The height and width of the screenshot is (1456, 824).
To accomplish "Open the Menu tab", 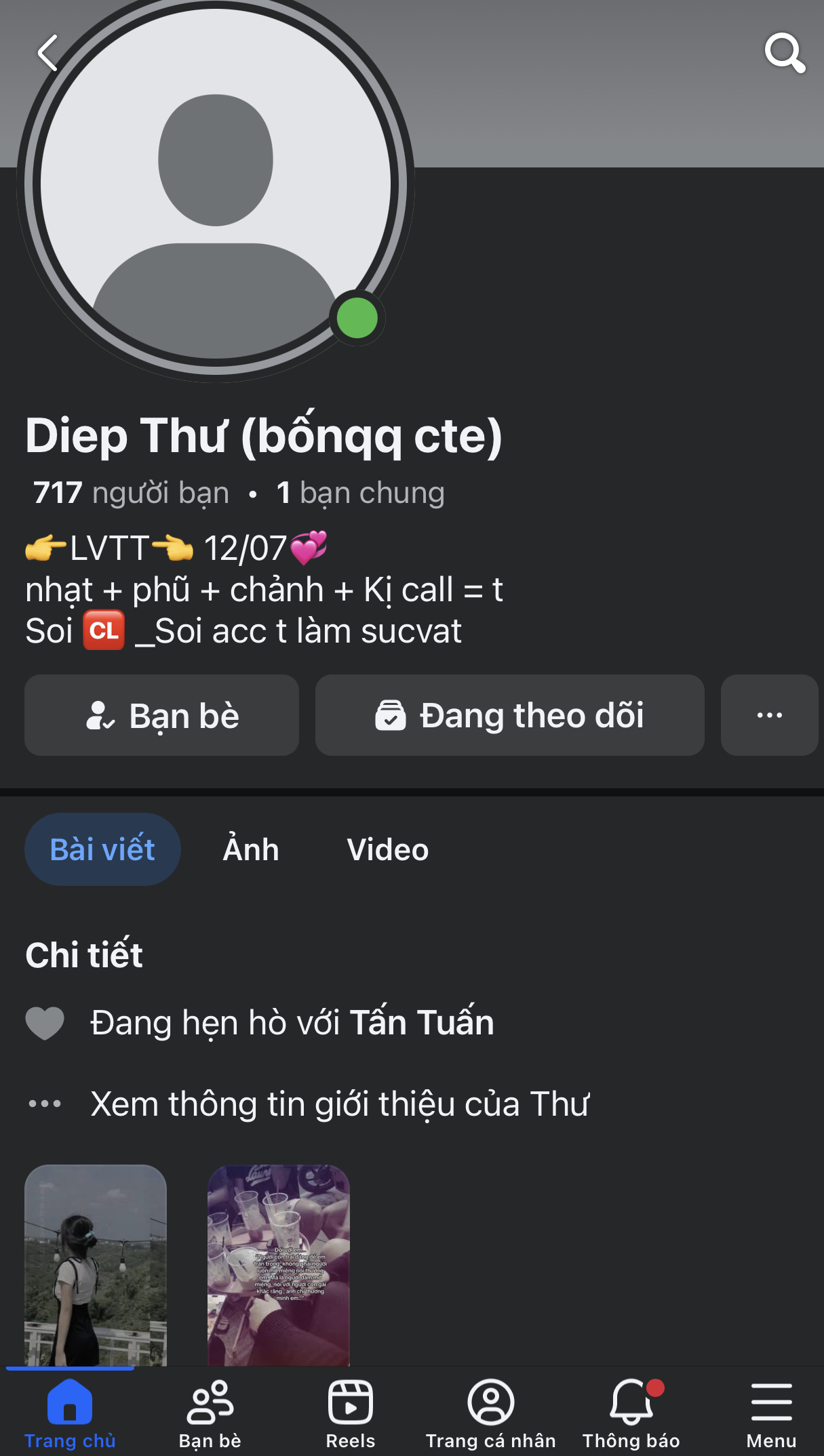I will coord(771,1413).
